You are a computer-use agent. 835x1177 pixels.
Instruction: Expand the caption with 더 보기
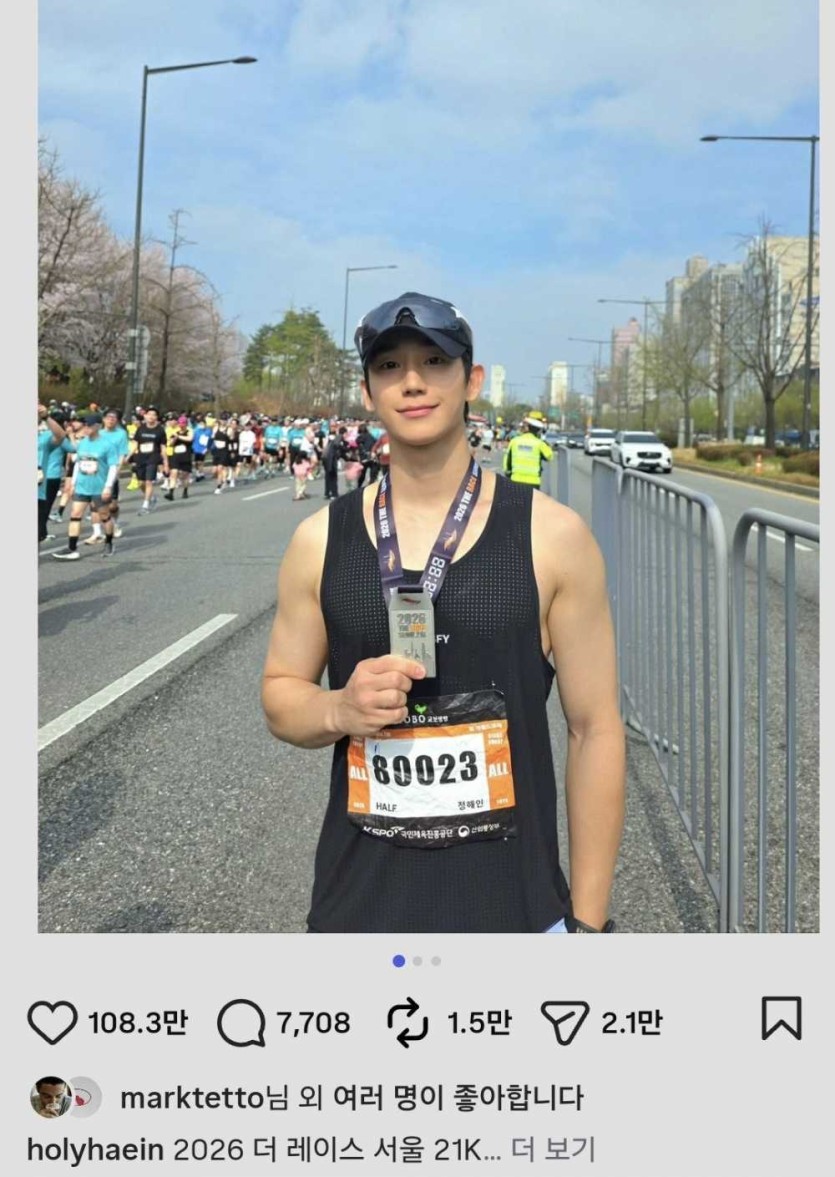coord(553,1149)
